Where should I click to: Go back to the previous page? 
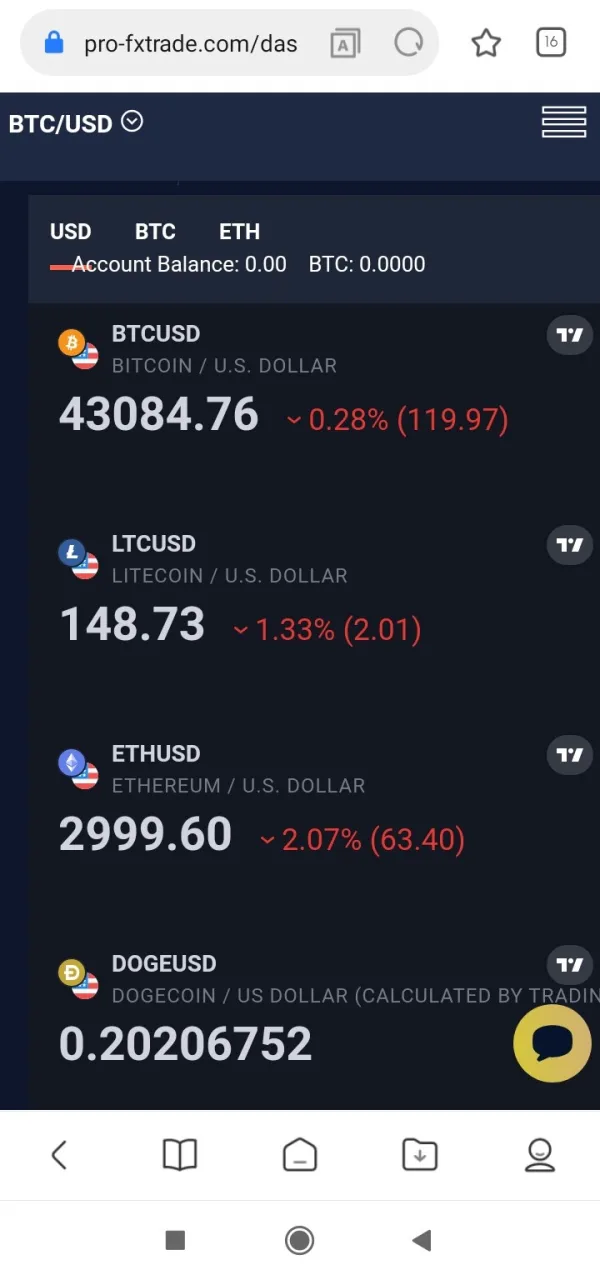pos(59,1155)
